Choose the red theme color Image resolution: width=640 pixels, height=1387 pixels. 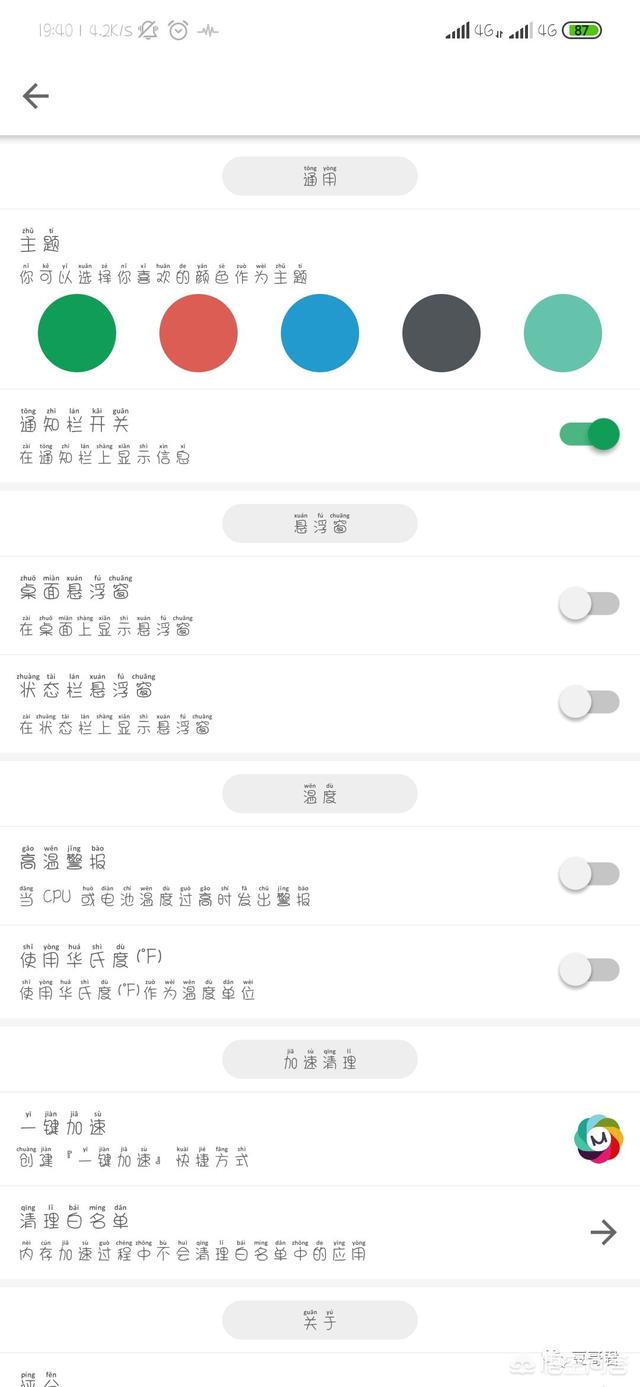(199, 333)
